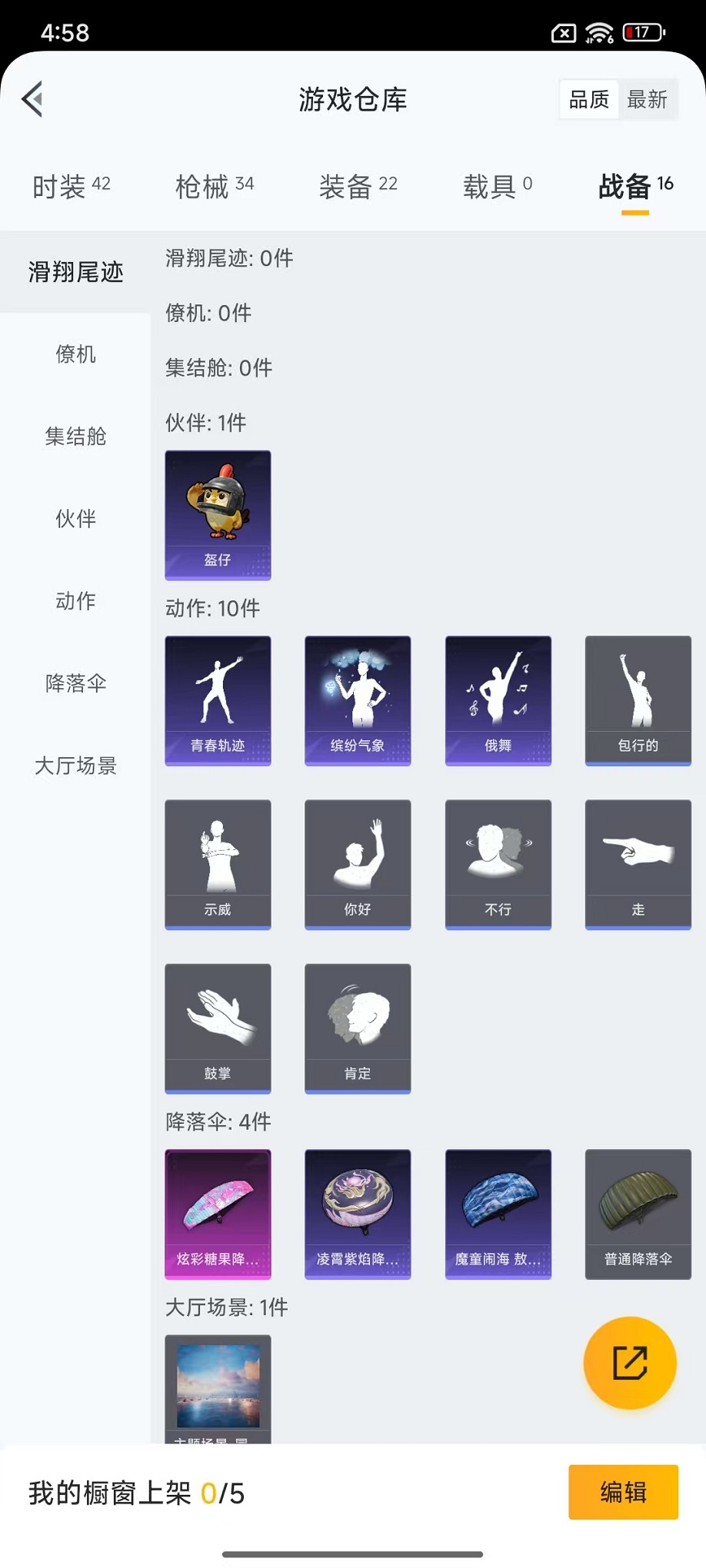Jump to 集结舱 category
This screenshot has width=706, height=1568.
(x=75, y=437)
